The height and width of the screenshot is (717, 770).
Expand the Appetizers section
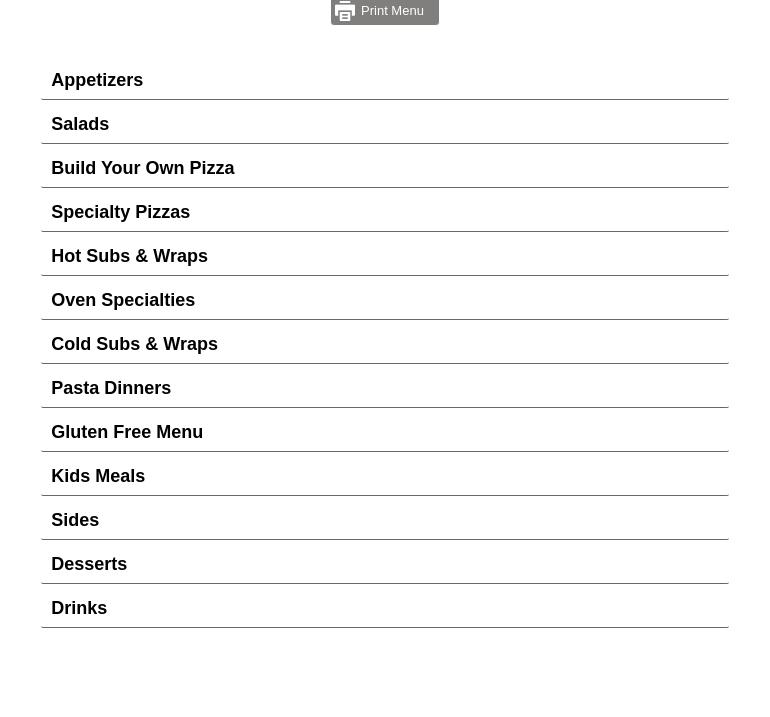click(97, 80)
